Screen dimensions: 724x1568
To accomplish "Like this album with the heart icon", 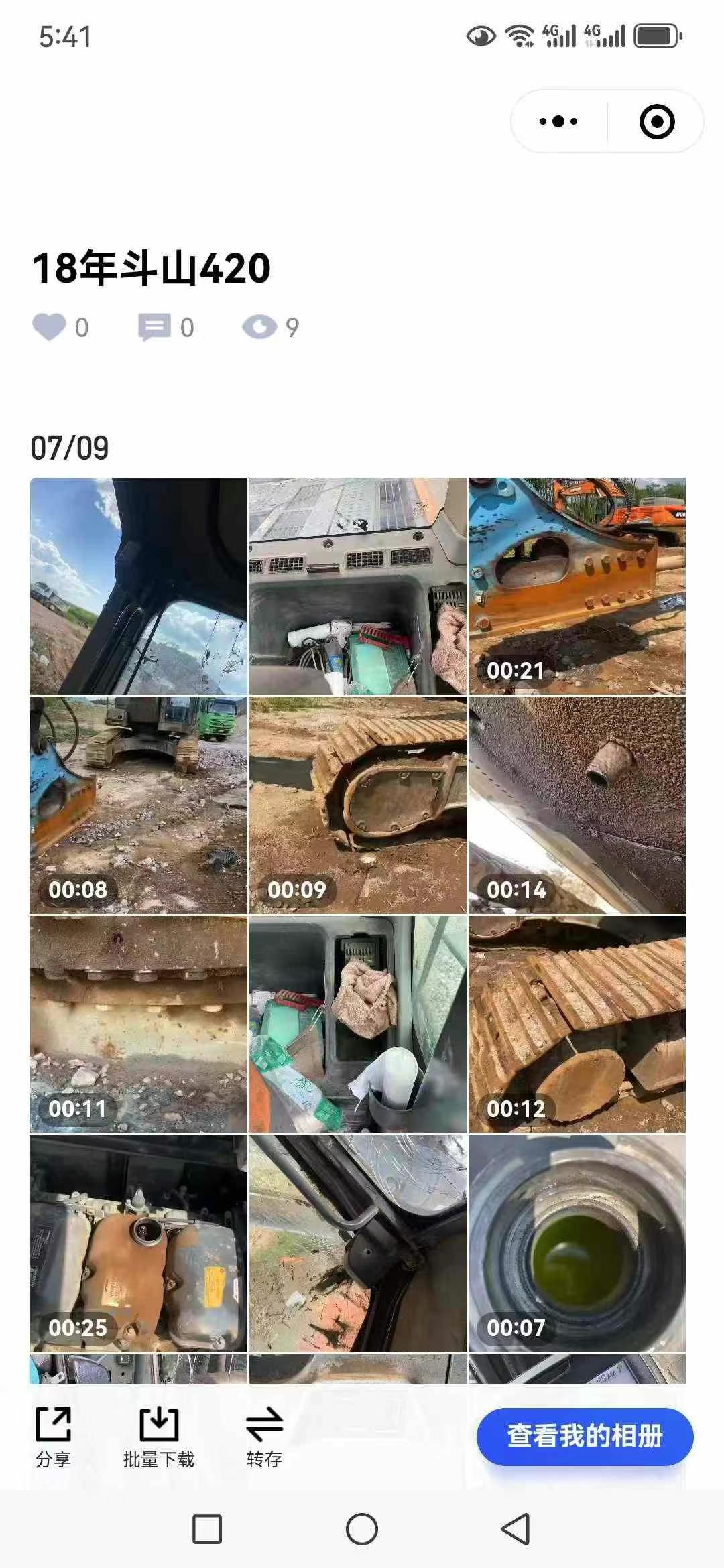I will (x=49, y=327).
